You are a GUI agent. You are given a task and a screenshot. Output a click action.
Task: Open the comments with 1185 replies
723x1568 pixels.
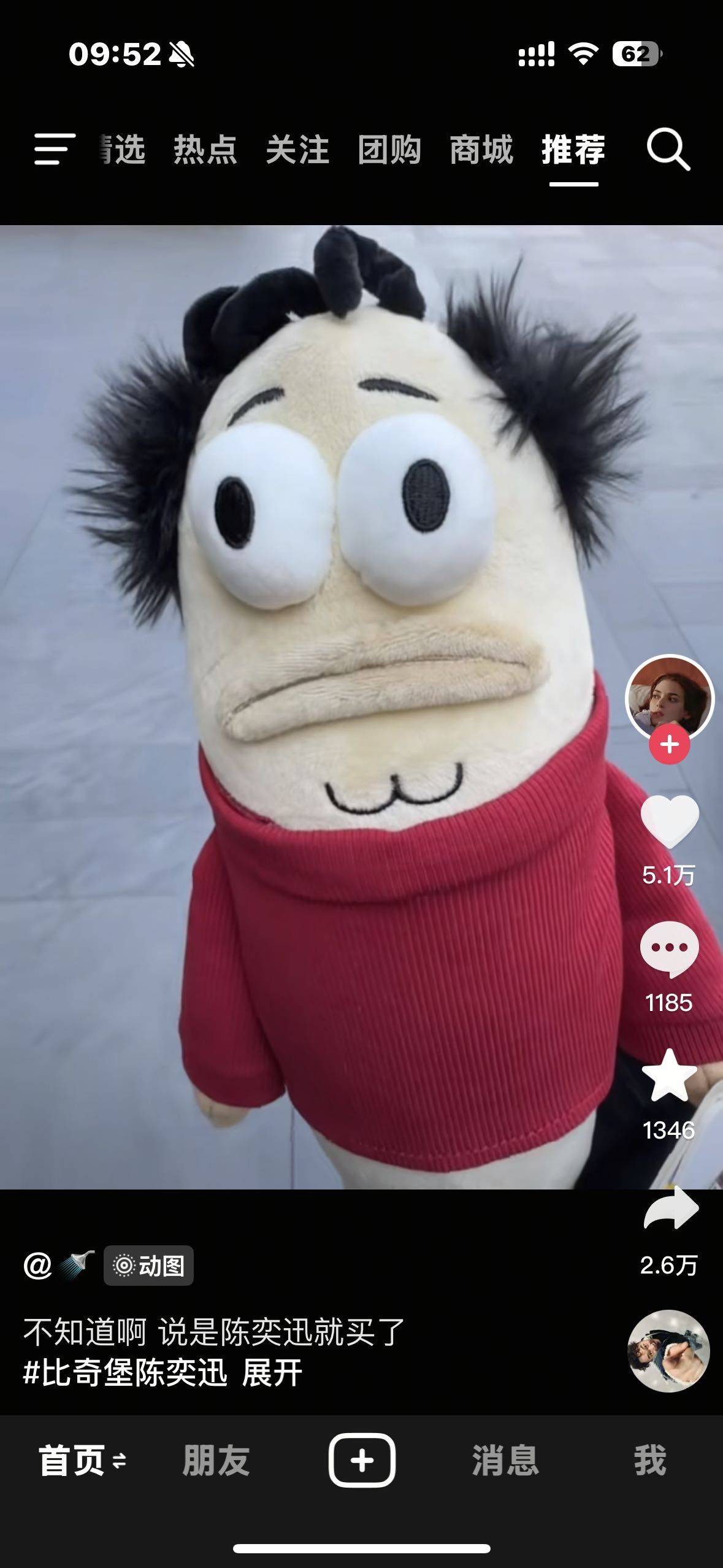(x=669, y=949)
